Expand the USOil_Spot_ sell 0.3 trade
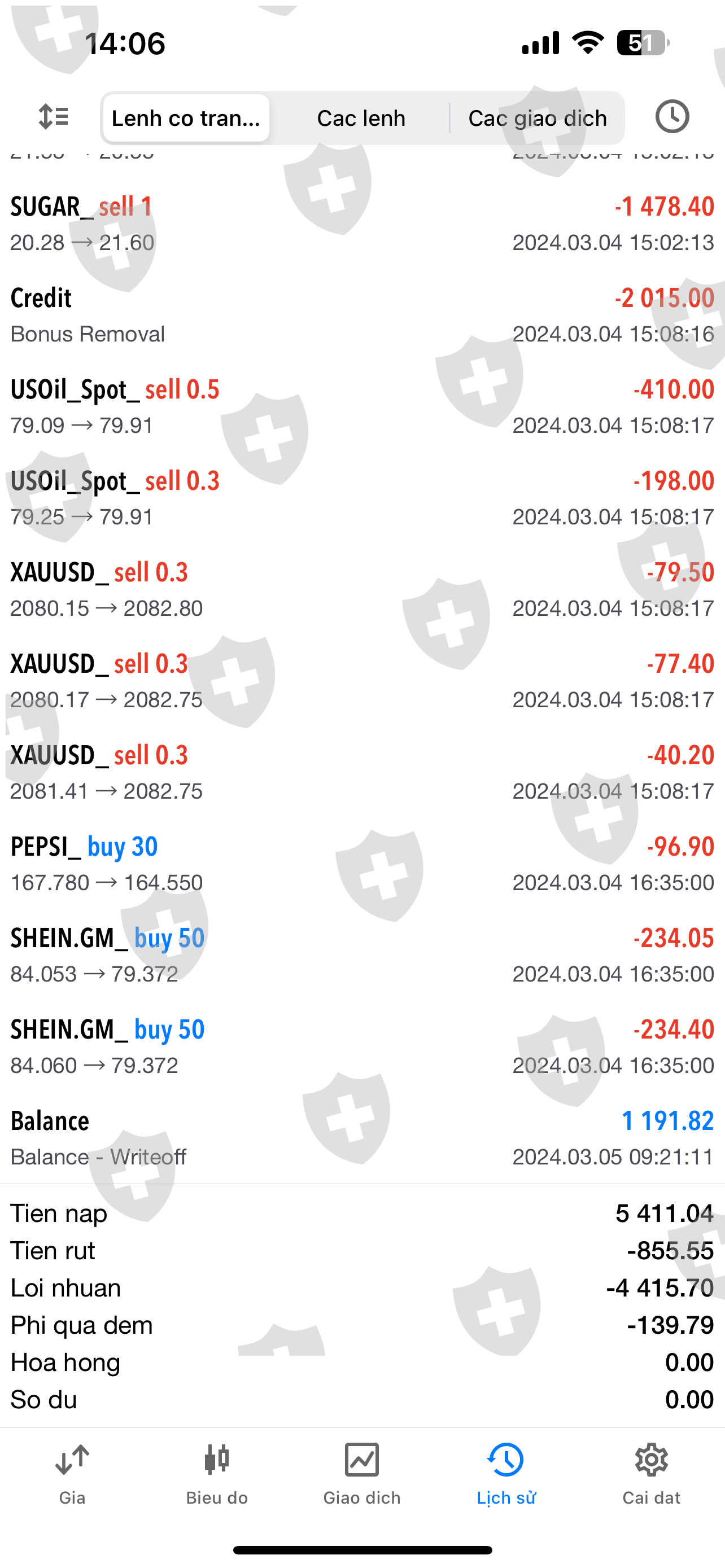Image resolution: width=725 pixels, height=1568 pixels. [362, 498]
